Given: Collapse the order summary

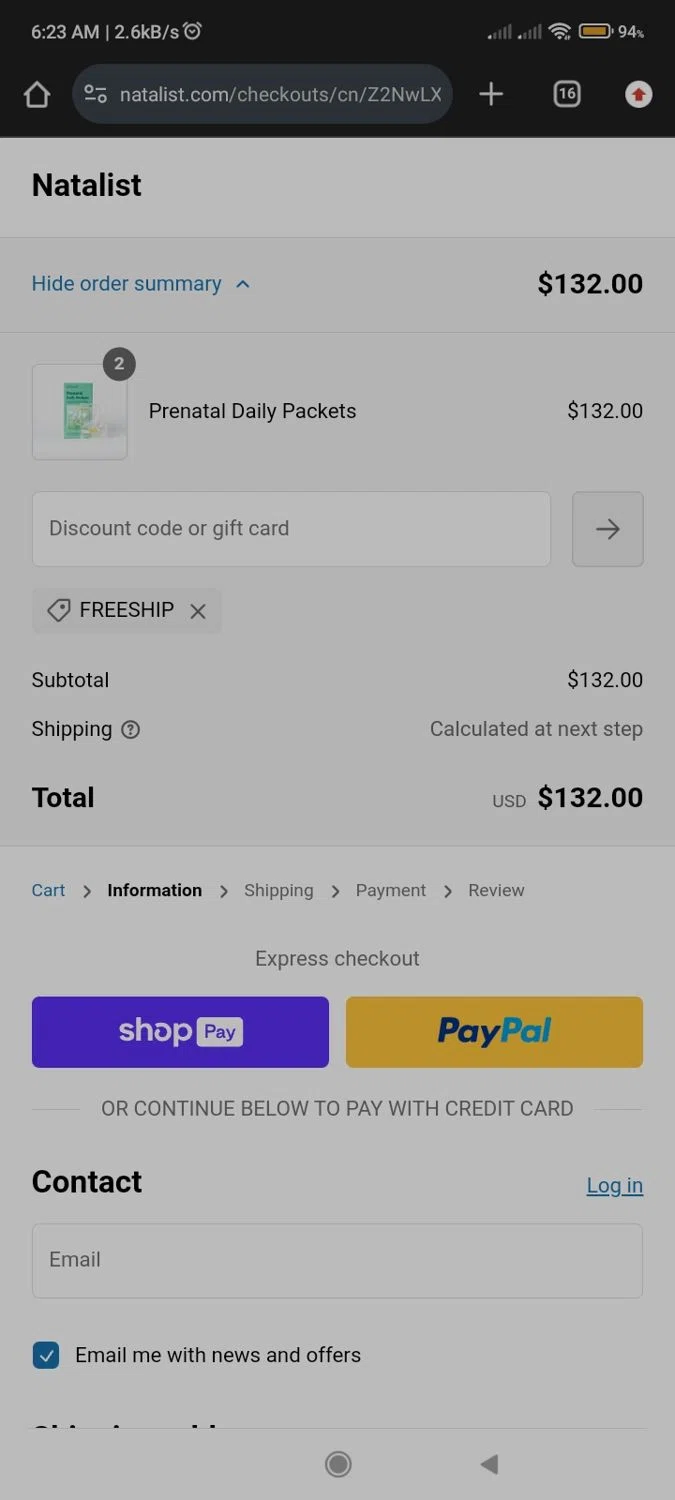Looking at the screenshot, I should [x=140, y=284].
